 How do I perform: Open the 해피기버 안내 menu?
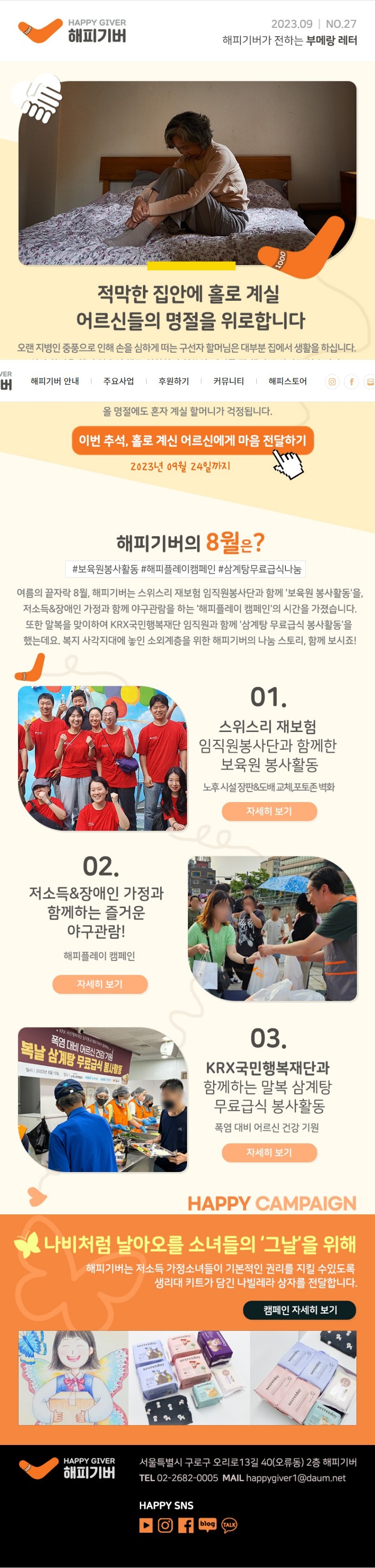point(55,381)
